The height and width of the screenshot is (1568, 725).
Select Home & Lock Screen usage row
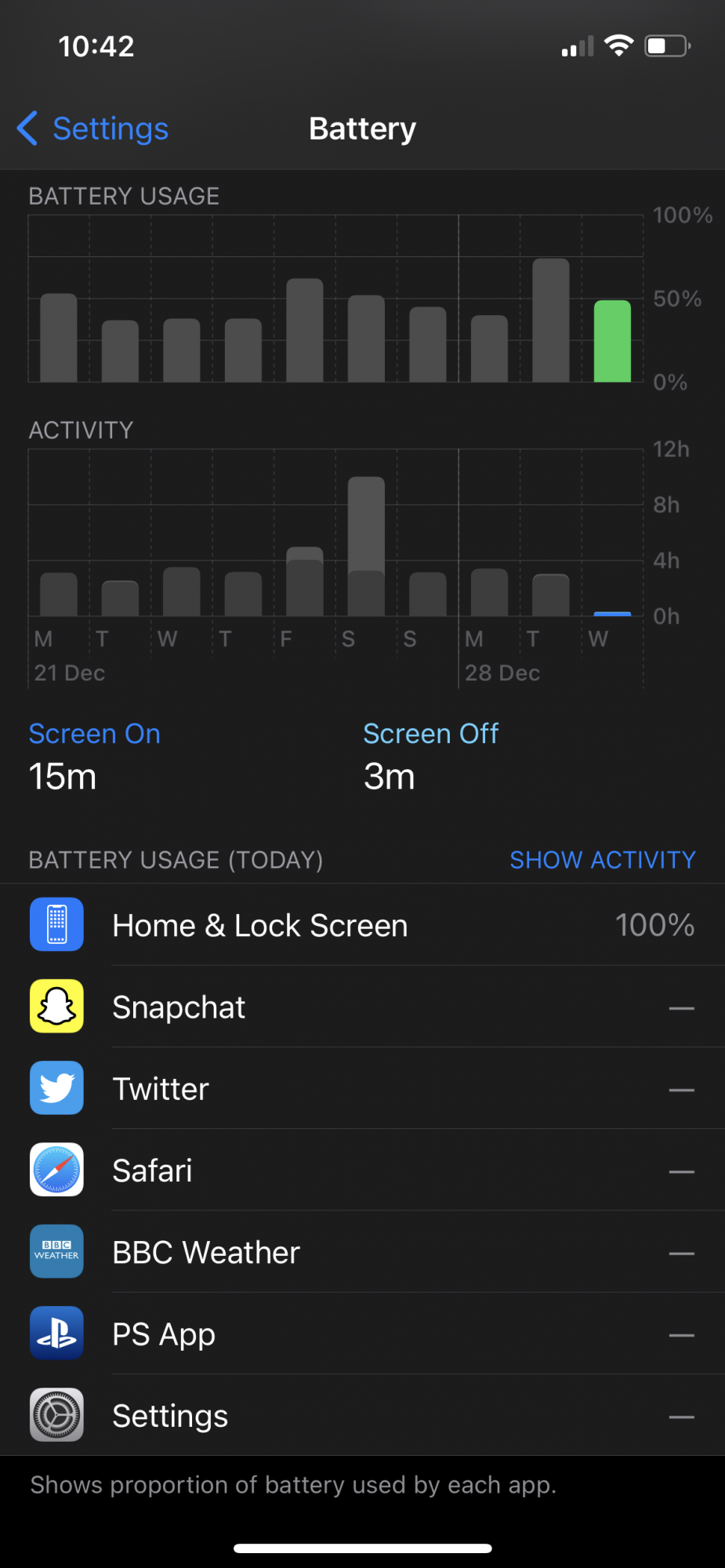[362, 925]
